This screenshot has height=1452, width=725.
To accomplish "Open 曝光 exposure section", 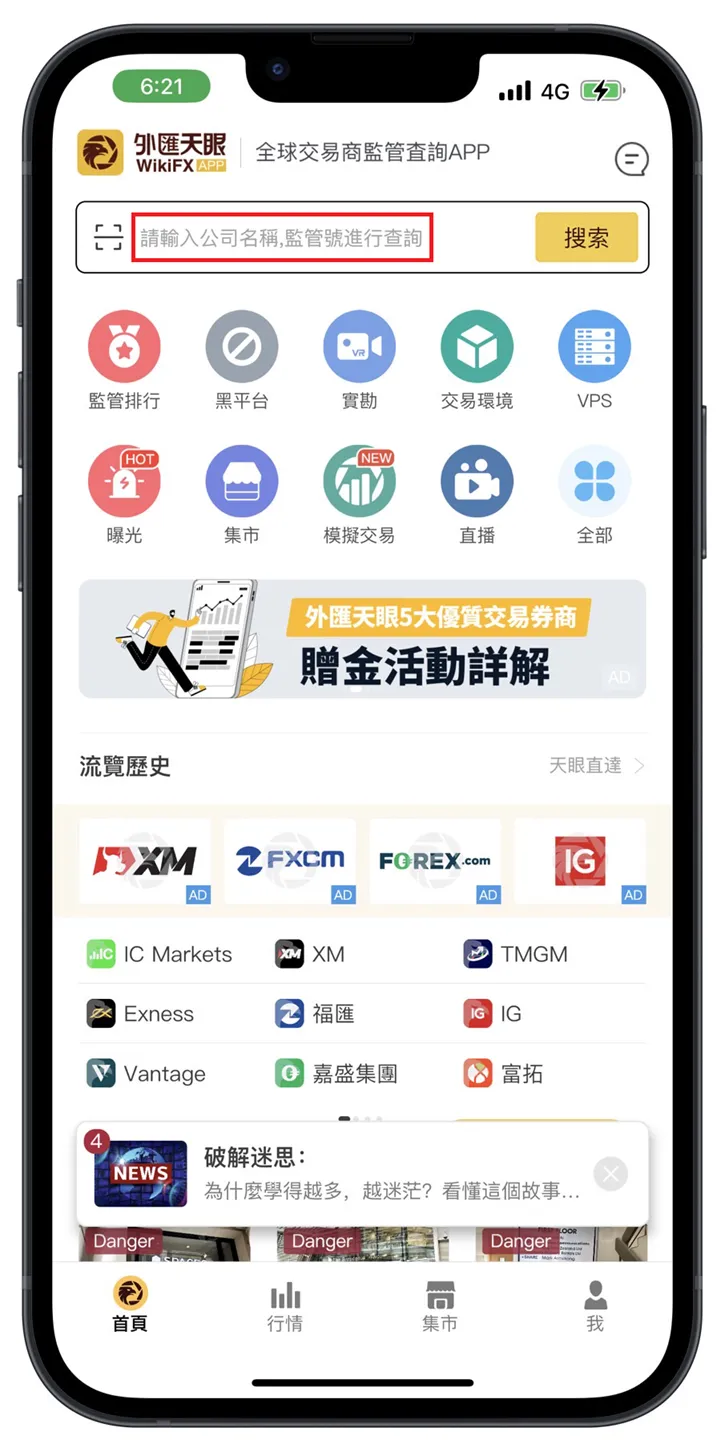I will [124, 495].
